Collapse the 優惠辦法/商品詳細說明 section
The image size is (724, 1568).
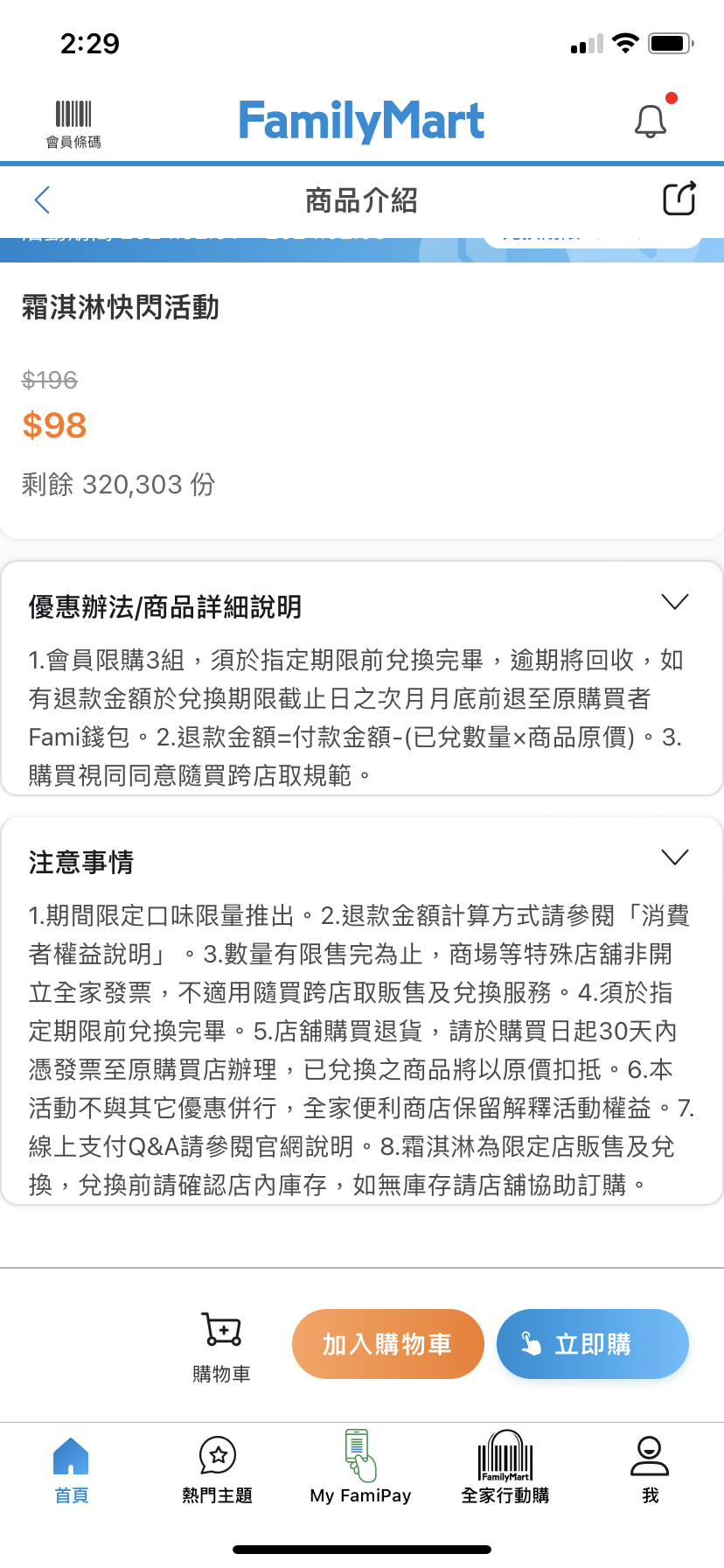pos(675,602)
